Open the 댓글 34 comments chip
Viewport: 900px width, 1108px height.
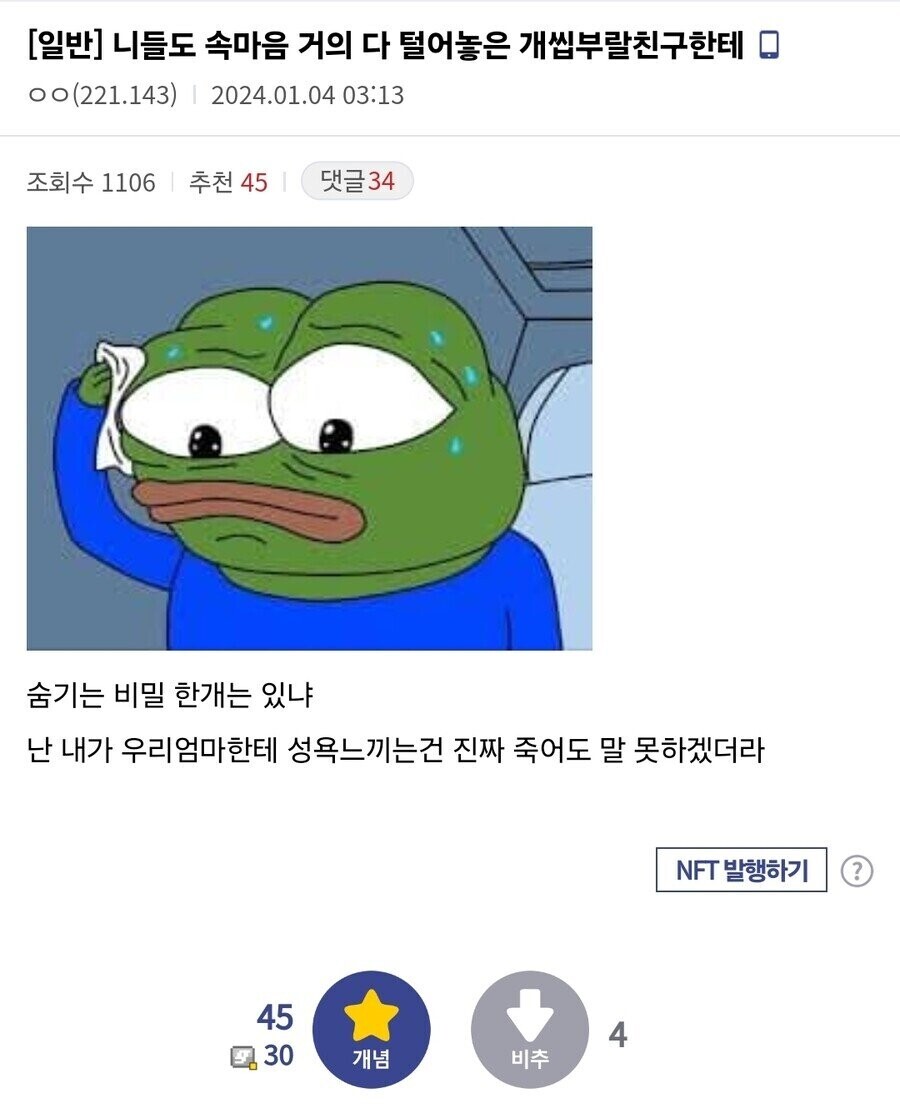coord(357,181)
